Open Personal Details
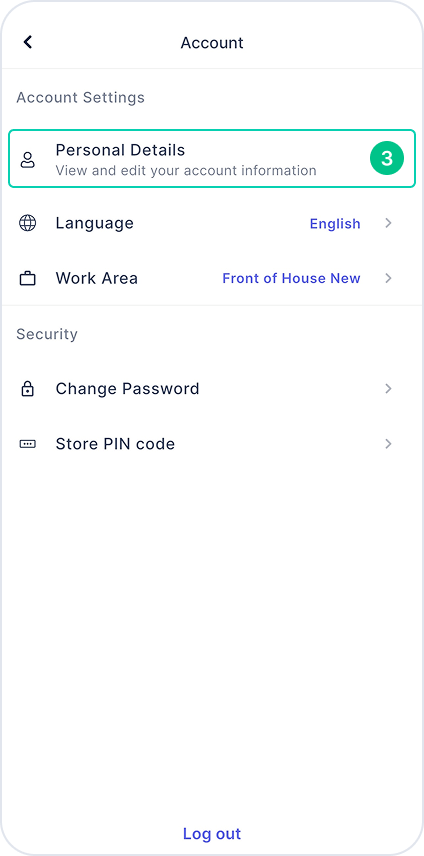Image resolution: width=424 pixels, height=856 pixels. pos(212,159)
